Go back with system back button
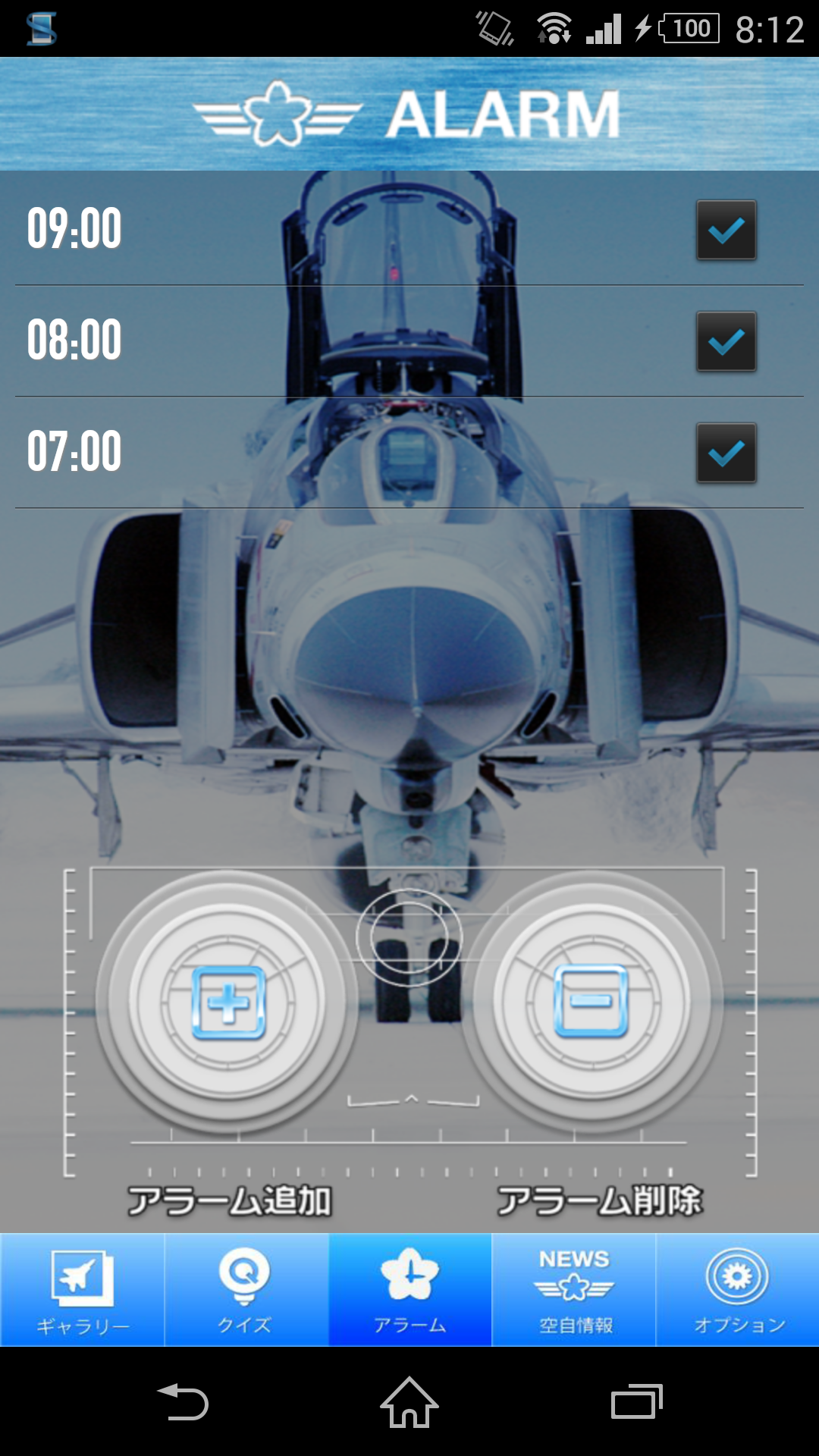 point(183,1401)
